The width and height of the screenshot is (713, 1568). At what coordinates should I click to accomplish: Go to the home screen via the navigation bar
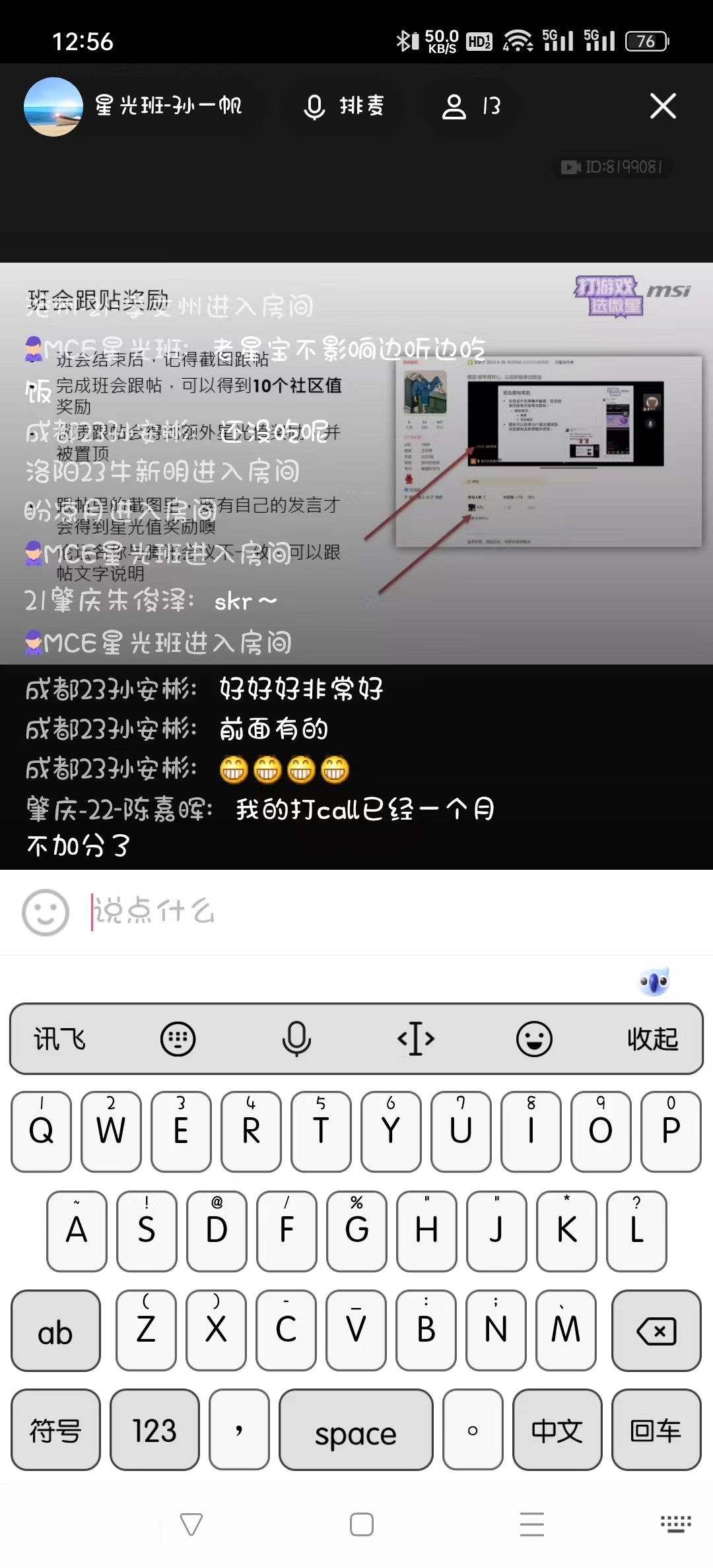361,1524
